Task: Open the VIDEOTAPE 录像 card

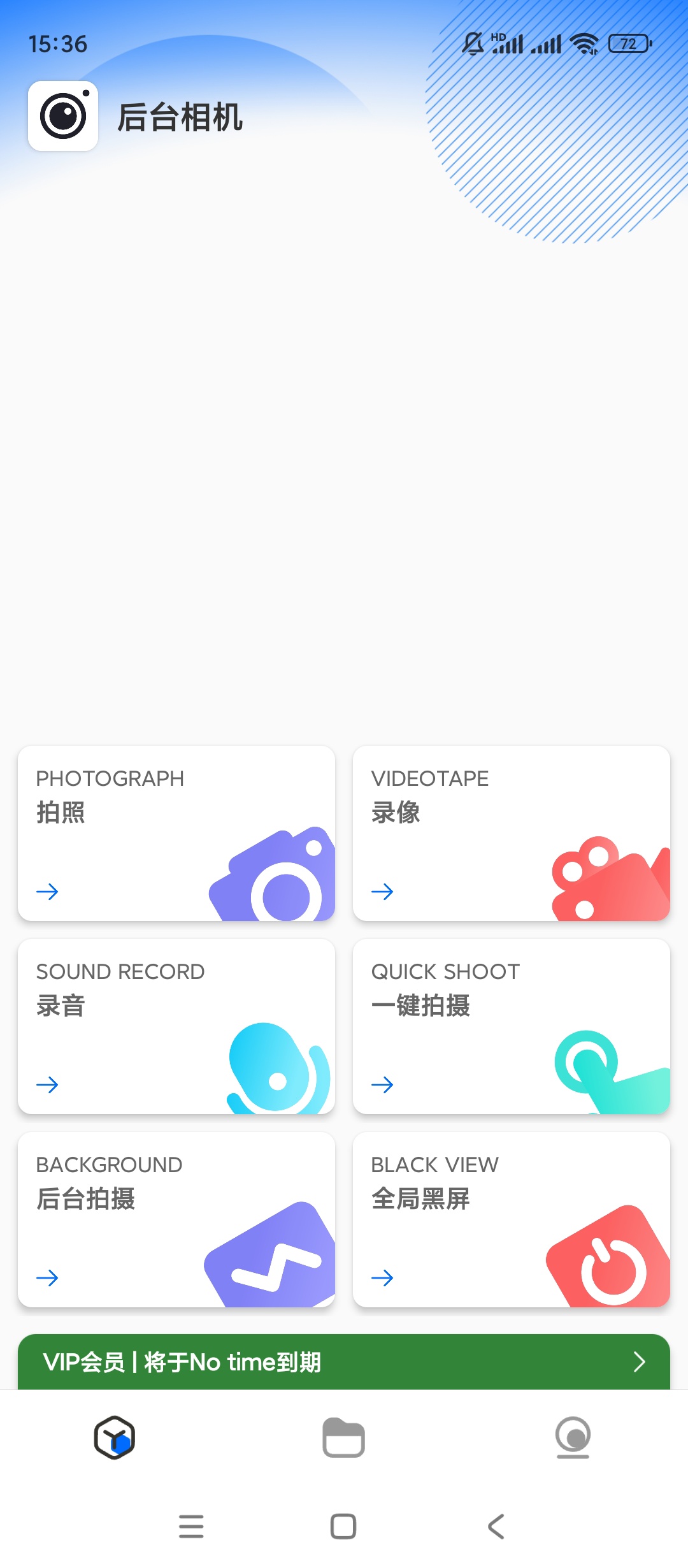Action: point(511,833)
